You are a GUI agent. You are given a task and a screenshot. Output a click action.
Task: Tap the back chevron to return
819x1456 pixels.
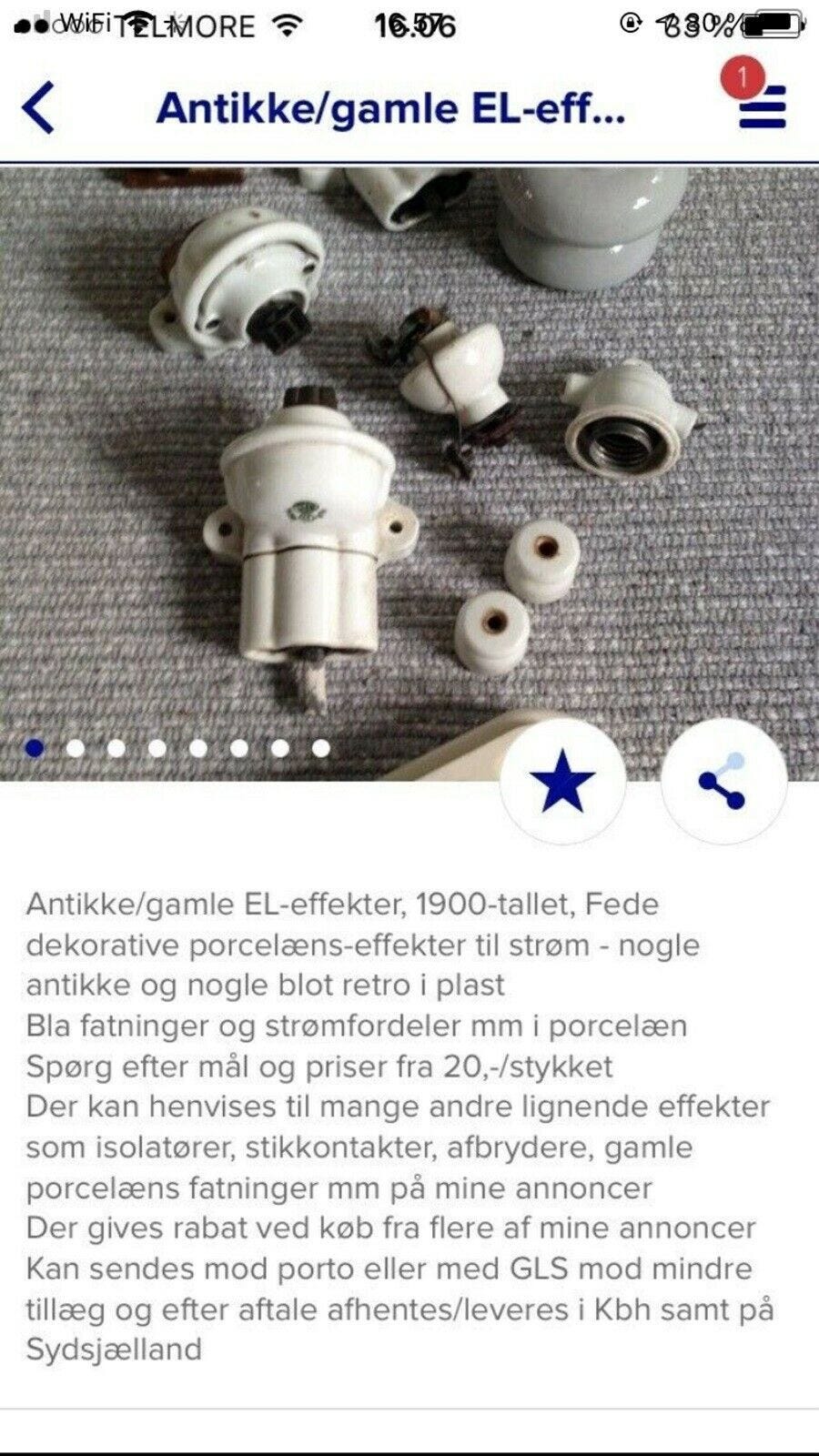point(36,107)
